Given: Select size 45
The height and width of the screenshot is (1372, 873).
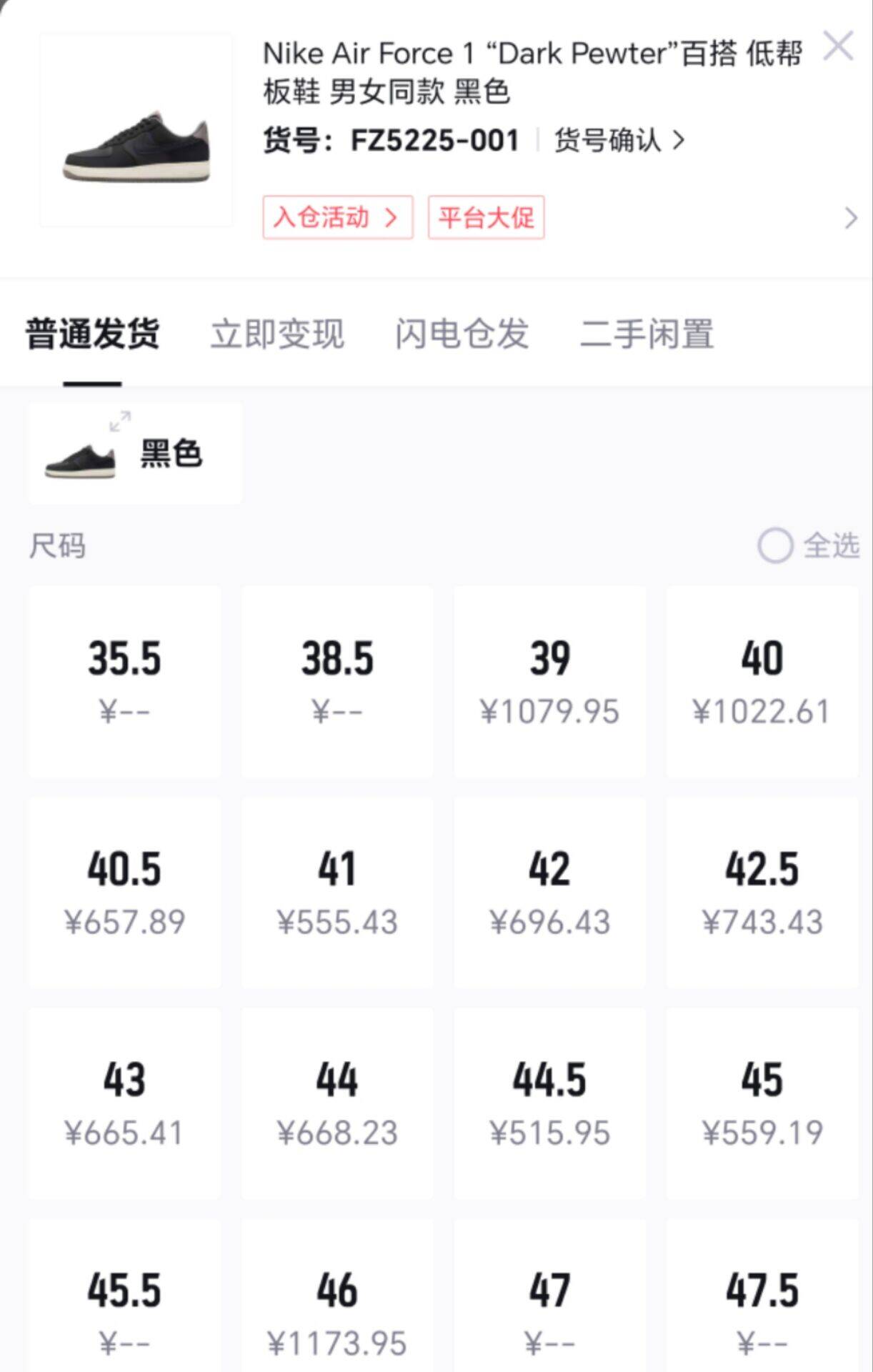Looking at the screenshot, I should pyautogui.click(x=762, y=1104).
